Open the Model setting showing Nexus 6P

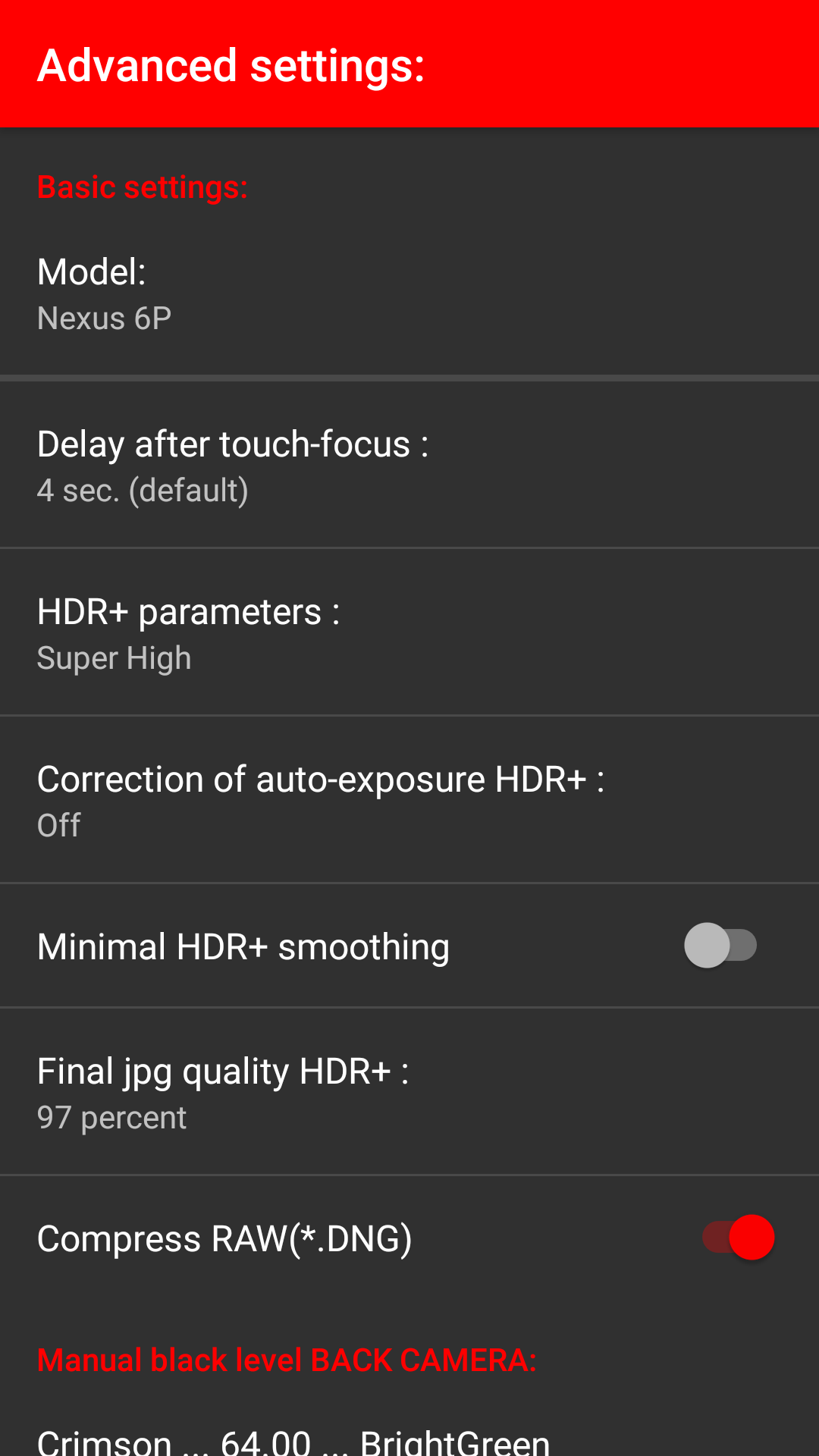pos(409,294)
